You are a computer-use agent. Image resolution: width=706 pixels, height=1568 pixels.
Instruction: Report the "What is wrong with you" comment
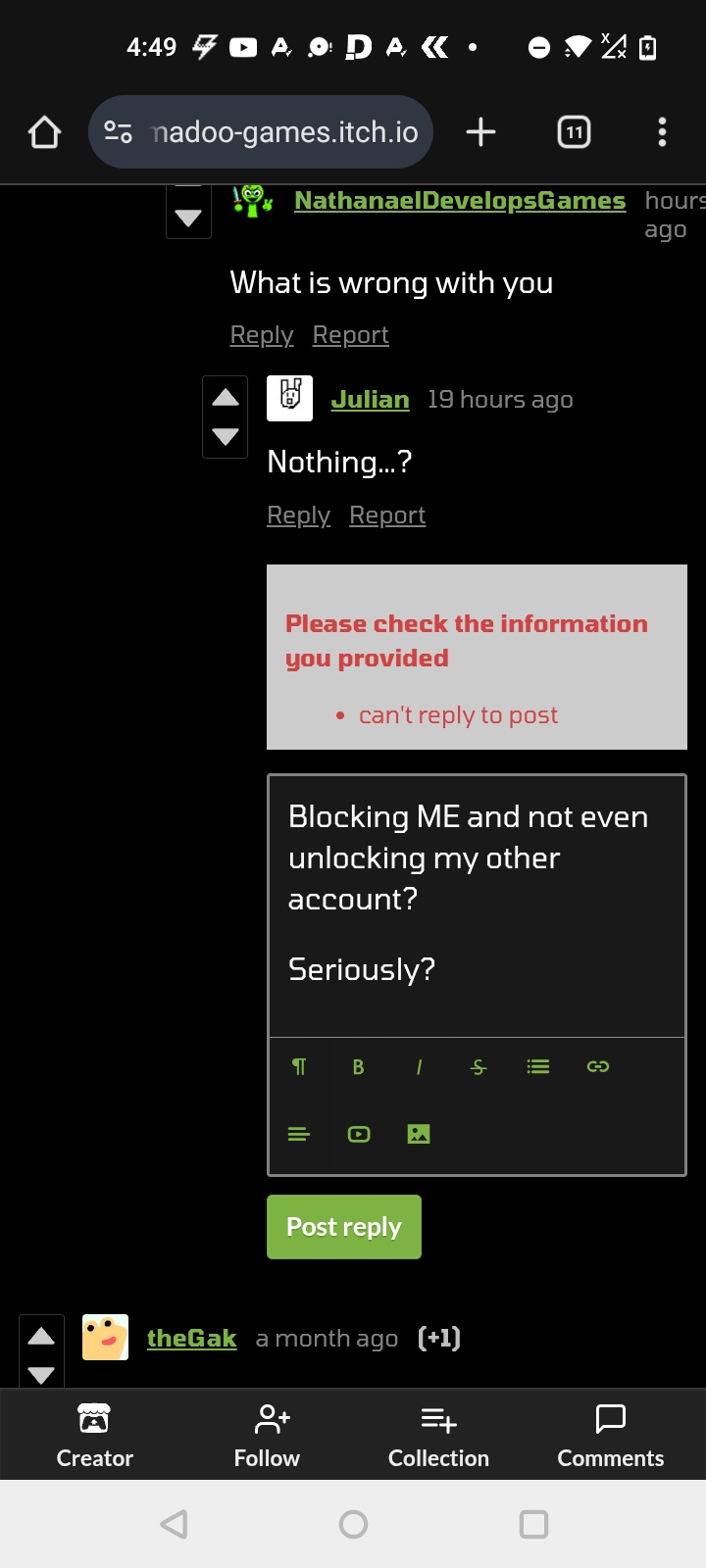[x=350, y=335]
